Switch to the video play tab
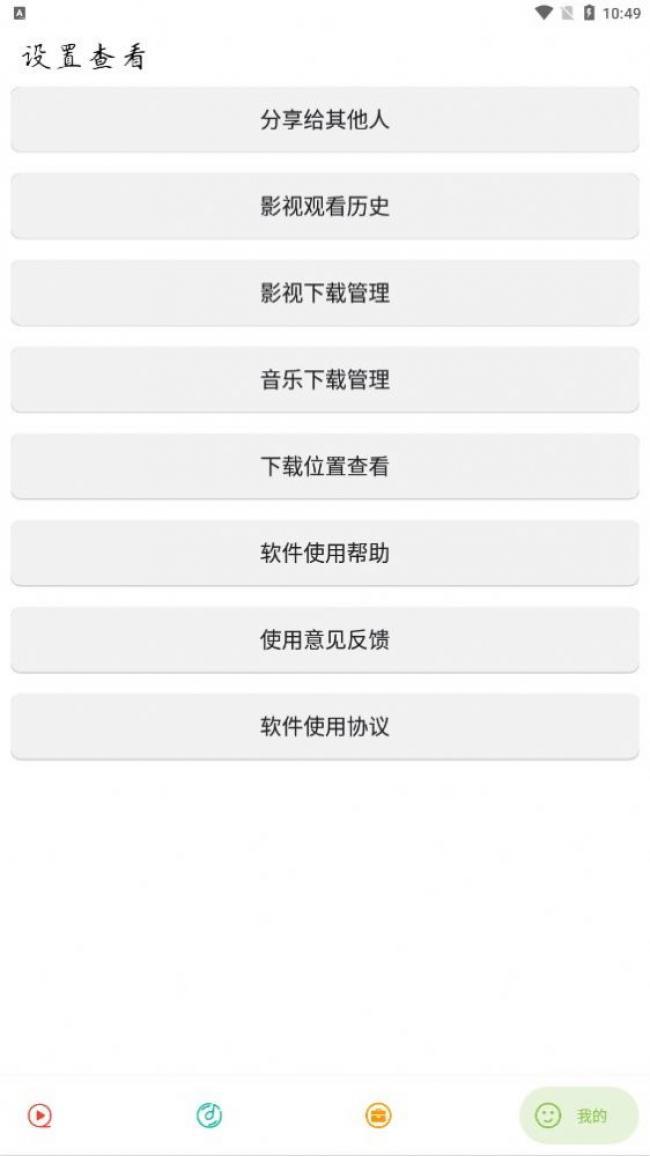This screenshot has height=1156, width=650. click(40, 1115)
